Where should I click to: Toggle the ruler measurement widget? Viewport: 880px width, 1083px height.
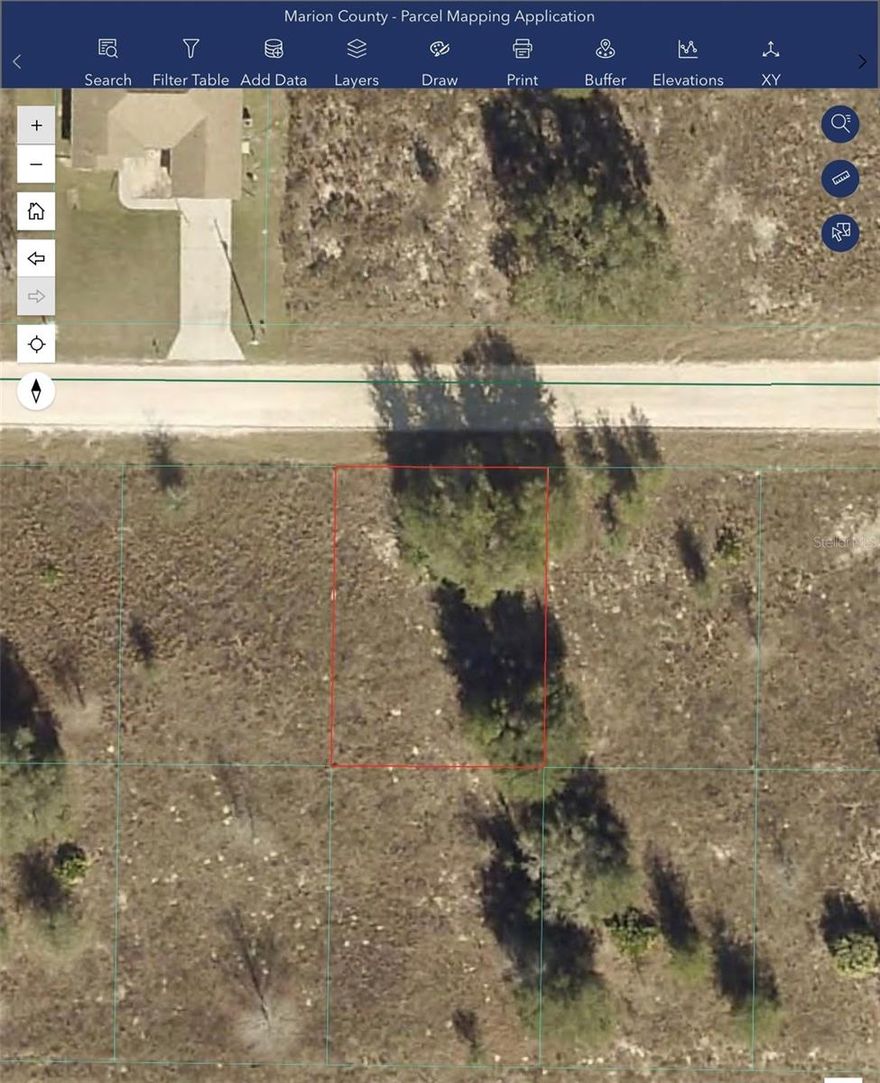(839, 178)
